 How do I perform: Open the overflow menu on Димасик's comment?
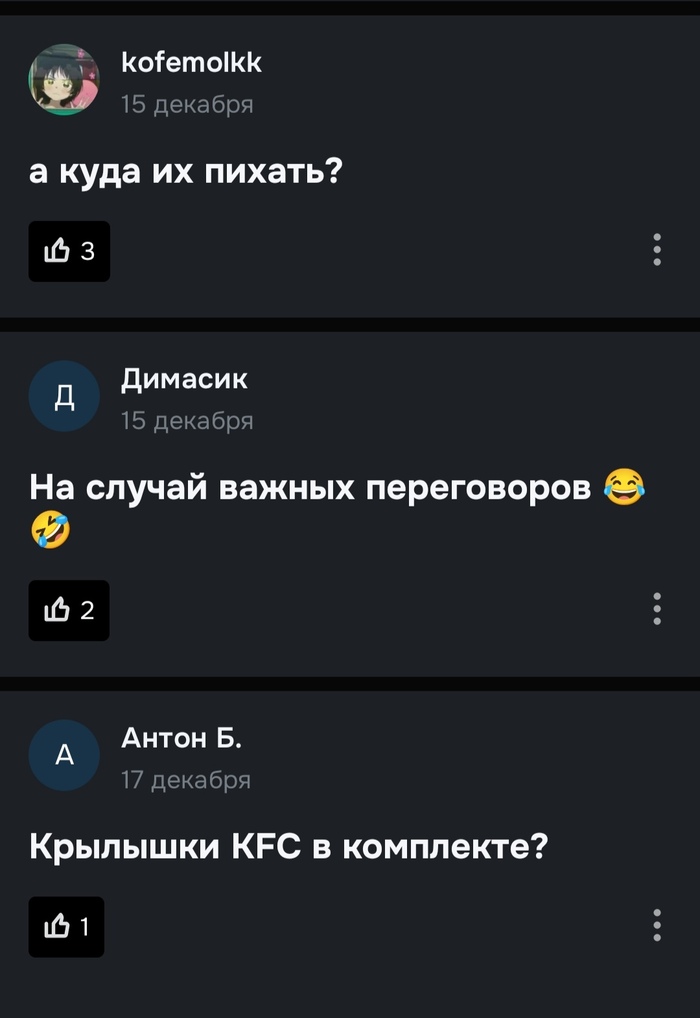pos(657,608)
